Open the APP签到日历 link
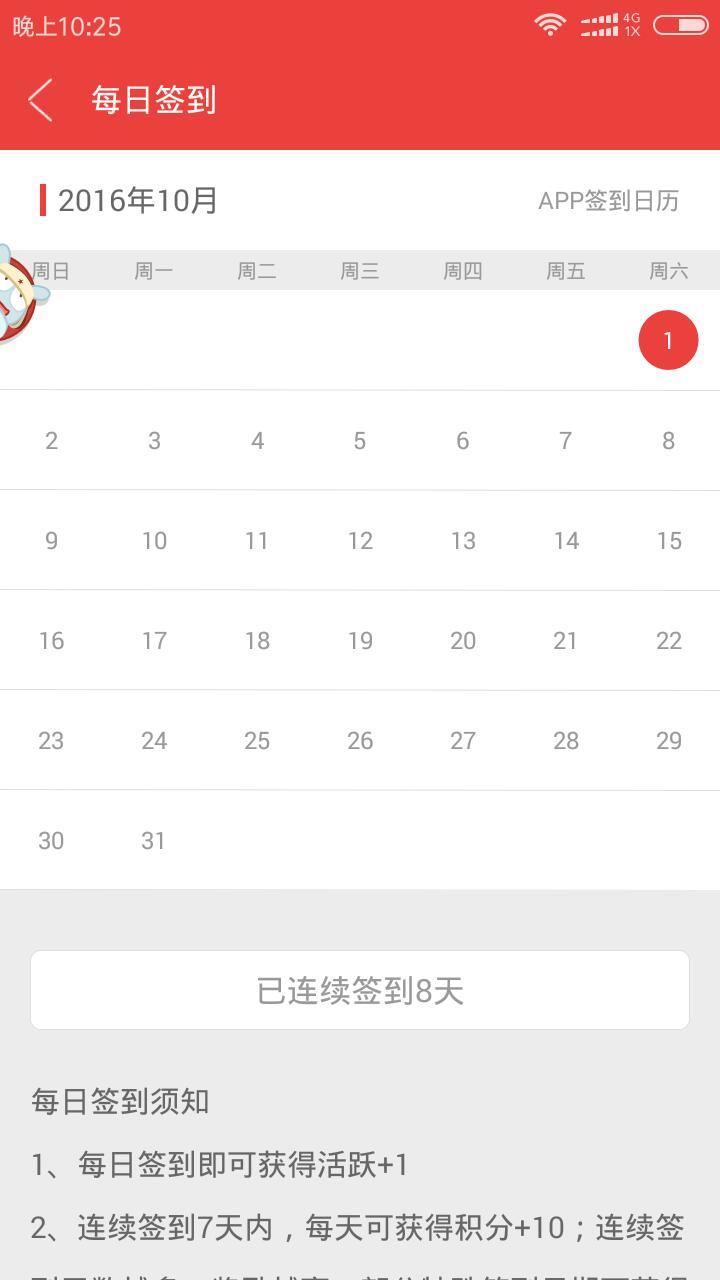The width and height of the screenshot is (720, 1280). [x=608, y=200]
